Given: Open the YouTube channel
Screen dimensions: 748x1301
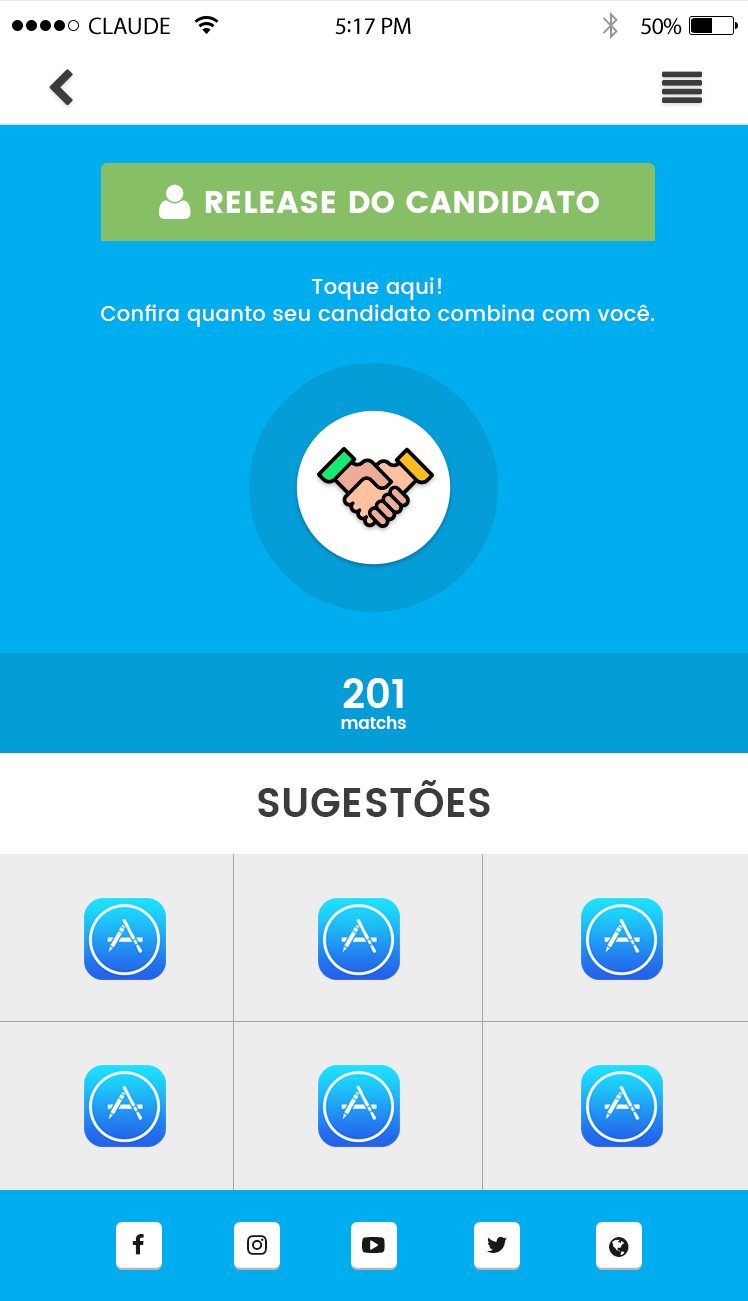Looking at the screenshot, I should (x=374, y=1245).
